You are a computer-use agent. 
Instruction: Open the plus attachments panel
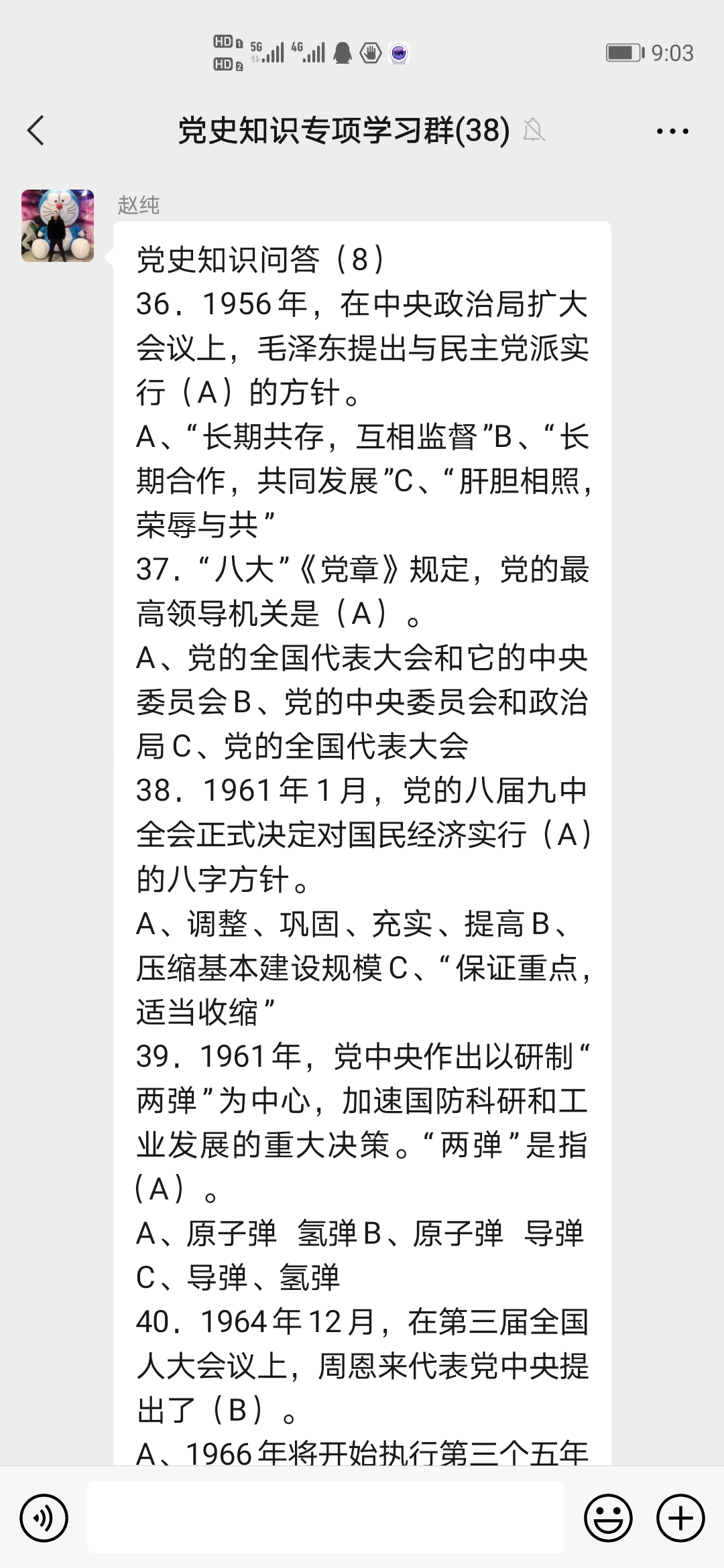click(680, 1518)
